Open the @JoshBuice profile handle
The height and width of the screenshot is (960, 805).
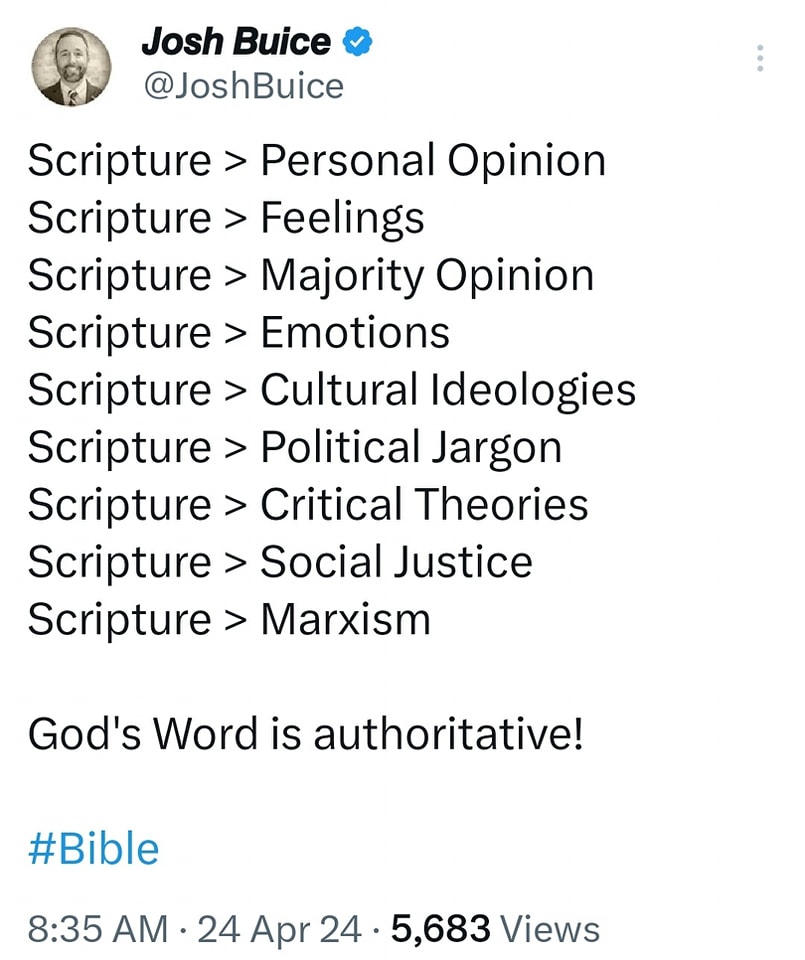[x=243, y=86]
